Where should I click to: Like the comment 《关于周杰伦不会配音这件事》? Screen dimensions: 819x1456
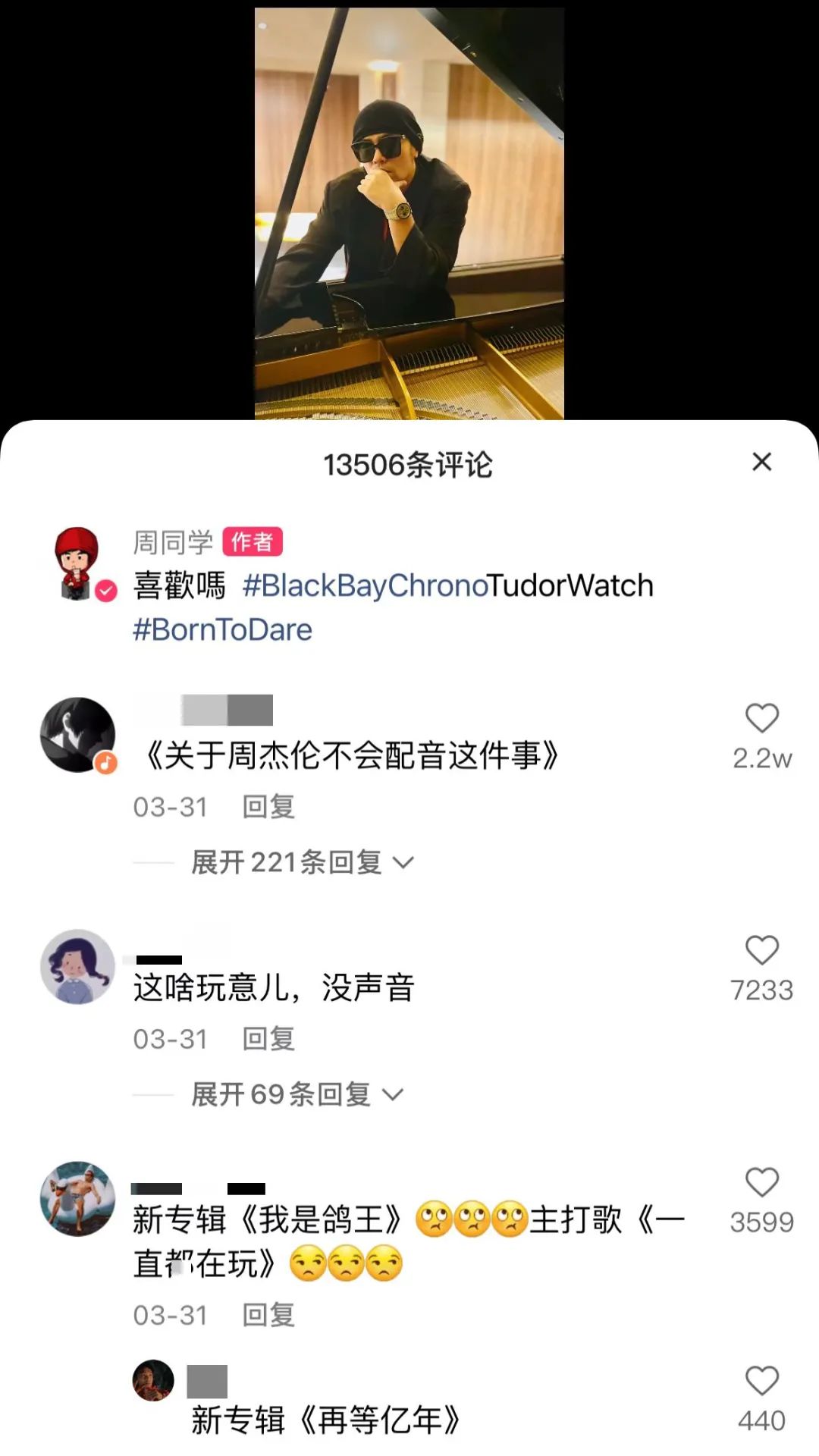click(761, 719)
